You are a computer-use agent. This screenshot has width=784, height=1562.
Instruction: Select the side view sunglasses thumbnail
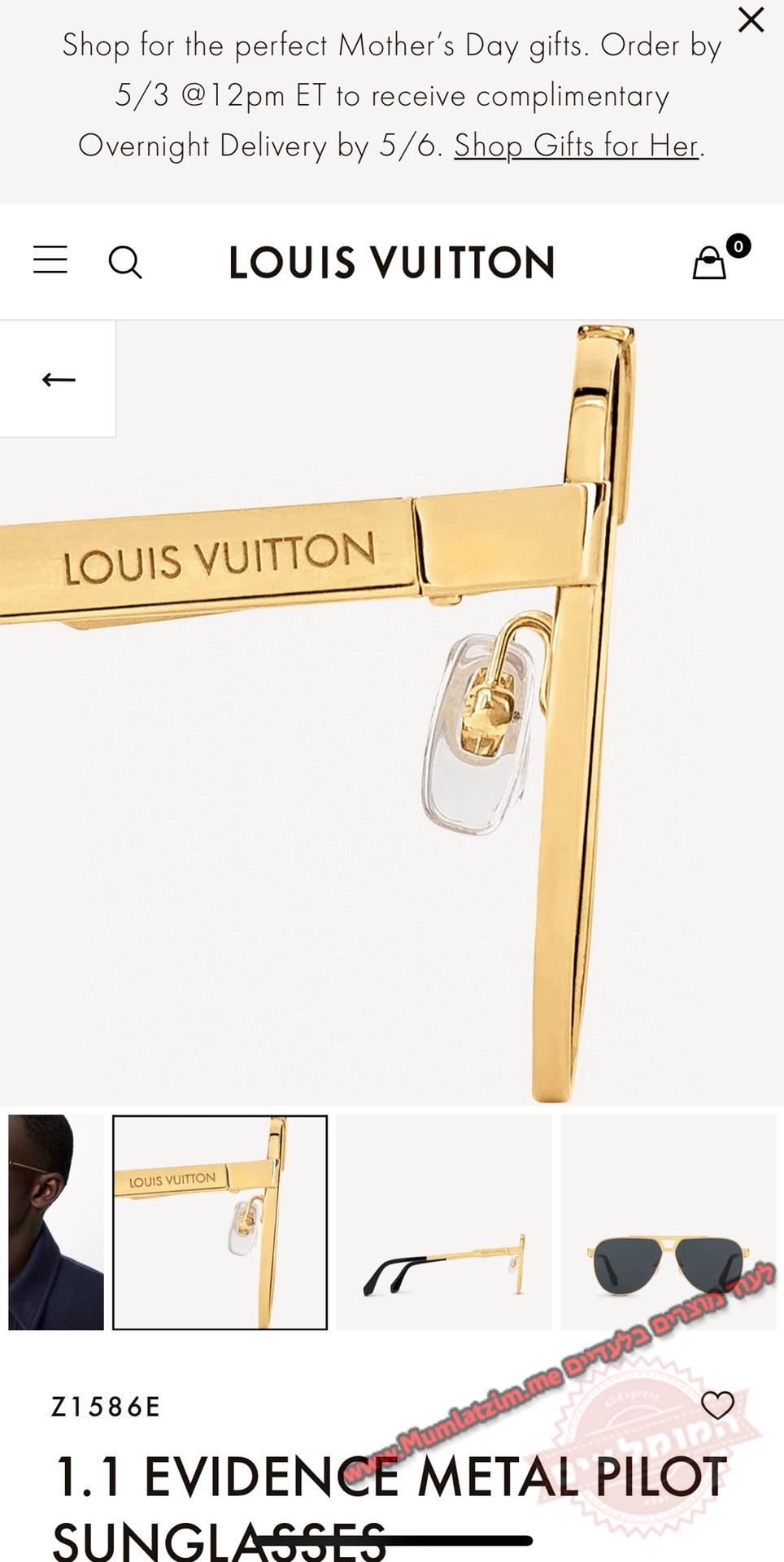444,1222
